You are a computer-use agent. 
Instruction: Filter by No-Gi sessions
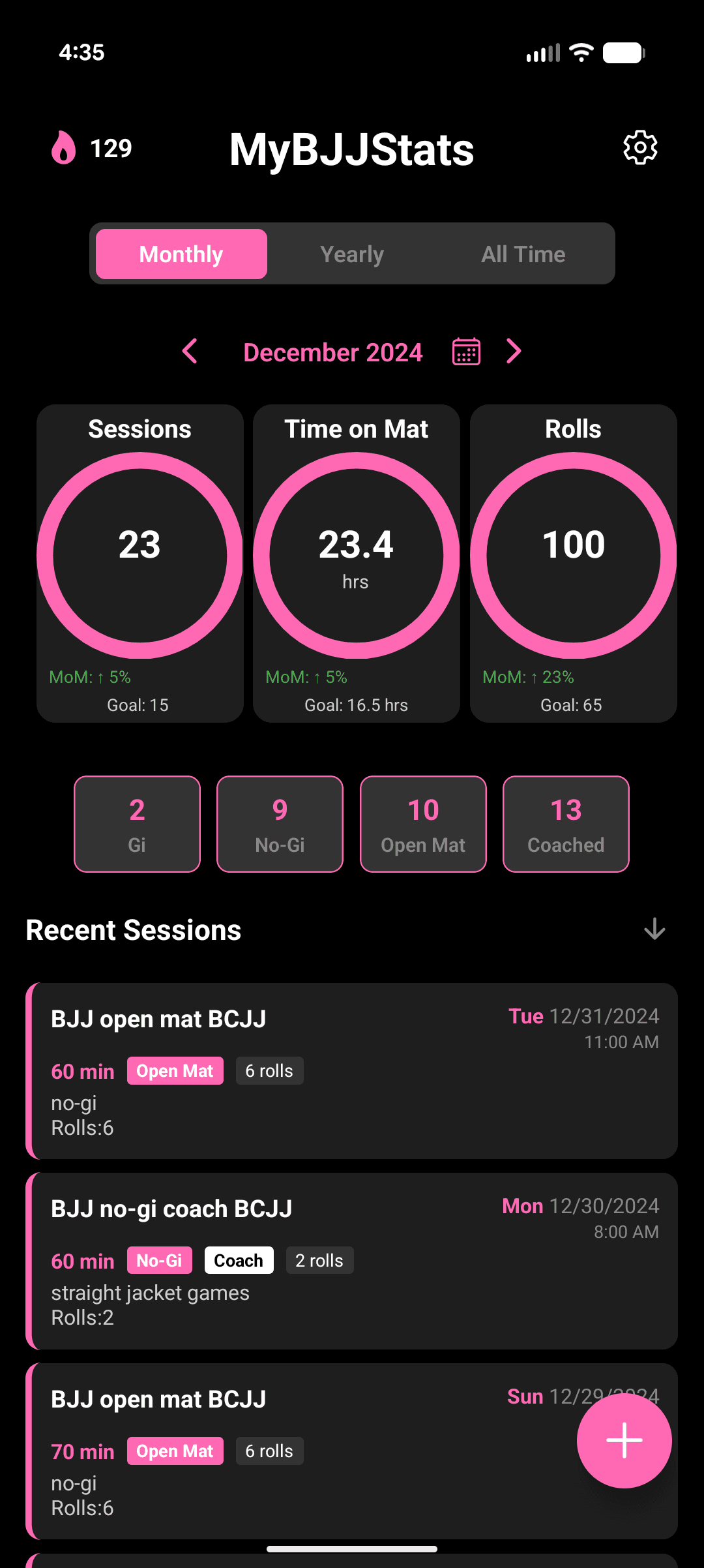tap(280, 824)
